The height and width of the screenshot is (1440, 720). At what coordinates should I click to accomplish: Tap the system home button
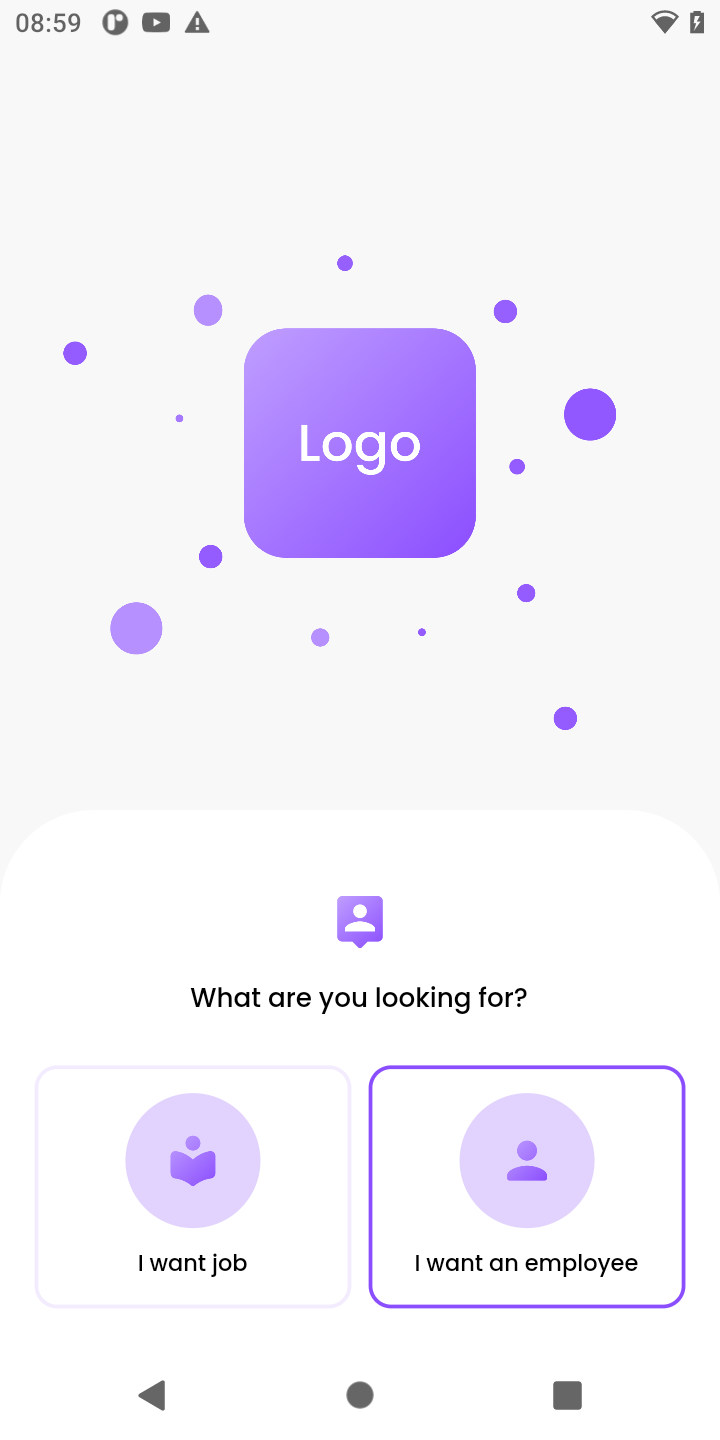click(x=360, y=1395)
